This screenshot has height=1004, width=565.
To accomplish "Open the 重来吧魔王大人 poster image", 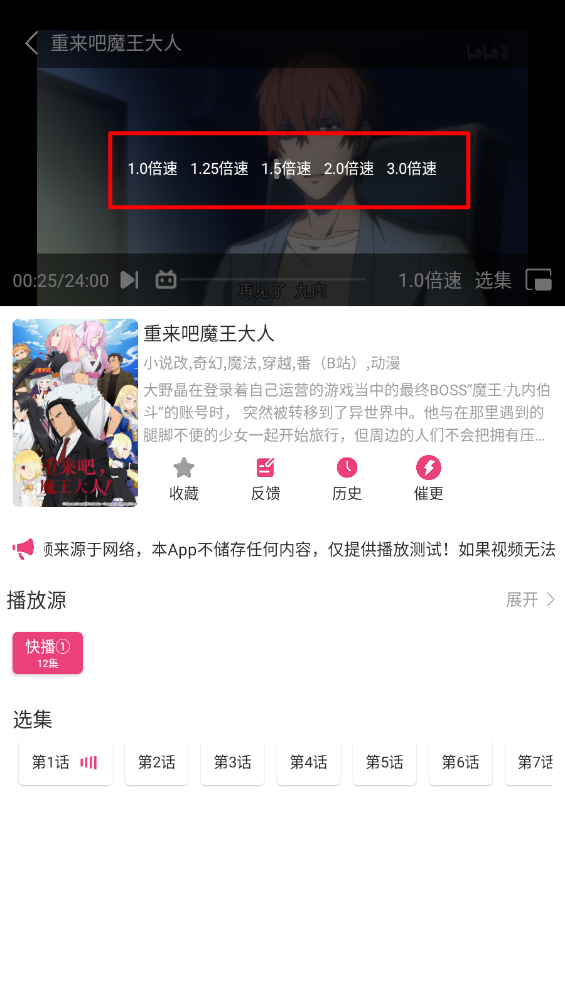I will pyautogui.click(x=76, y=413).
